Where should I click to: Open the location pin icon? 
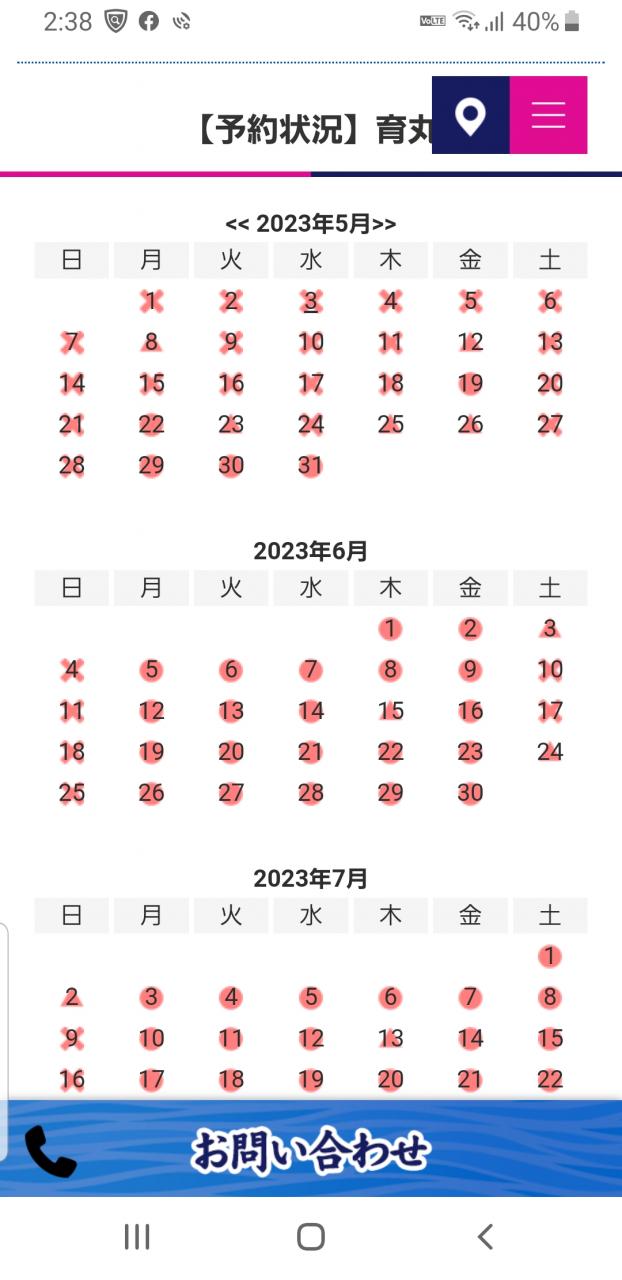coord(470,116)
